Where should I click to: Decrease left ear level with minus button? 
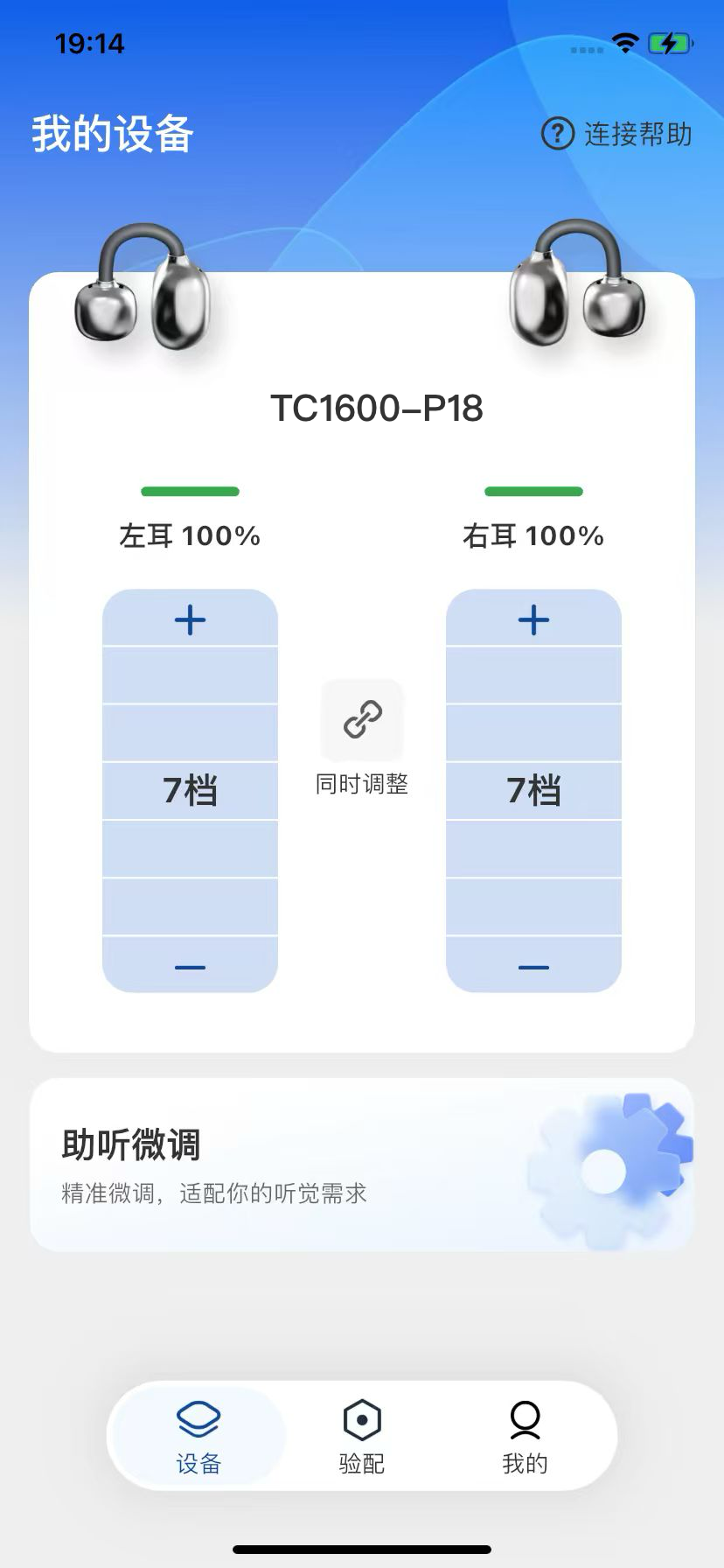tap(190, 965)
